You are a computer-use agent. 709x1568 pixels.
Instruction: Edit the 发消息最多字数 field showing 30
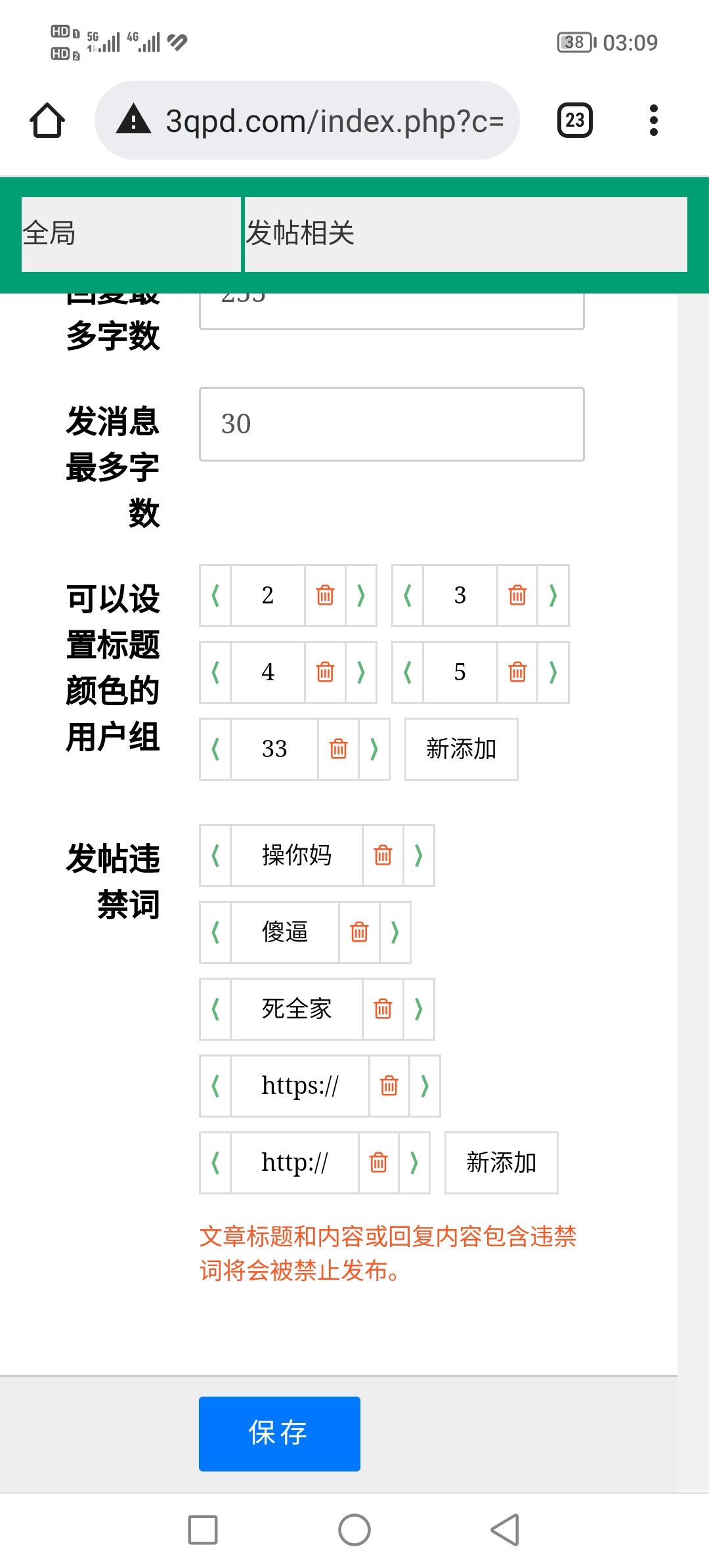(x=392, y=424)
